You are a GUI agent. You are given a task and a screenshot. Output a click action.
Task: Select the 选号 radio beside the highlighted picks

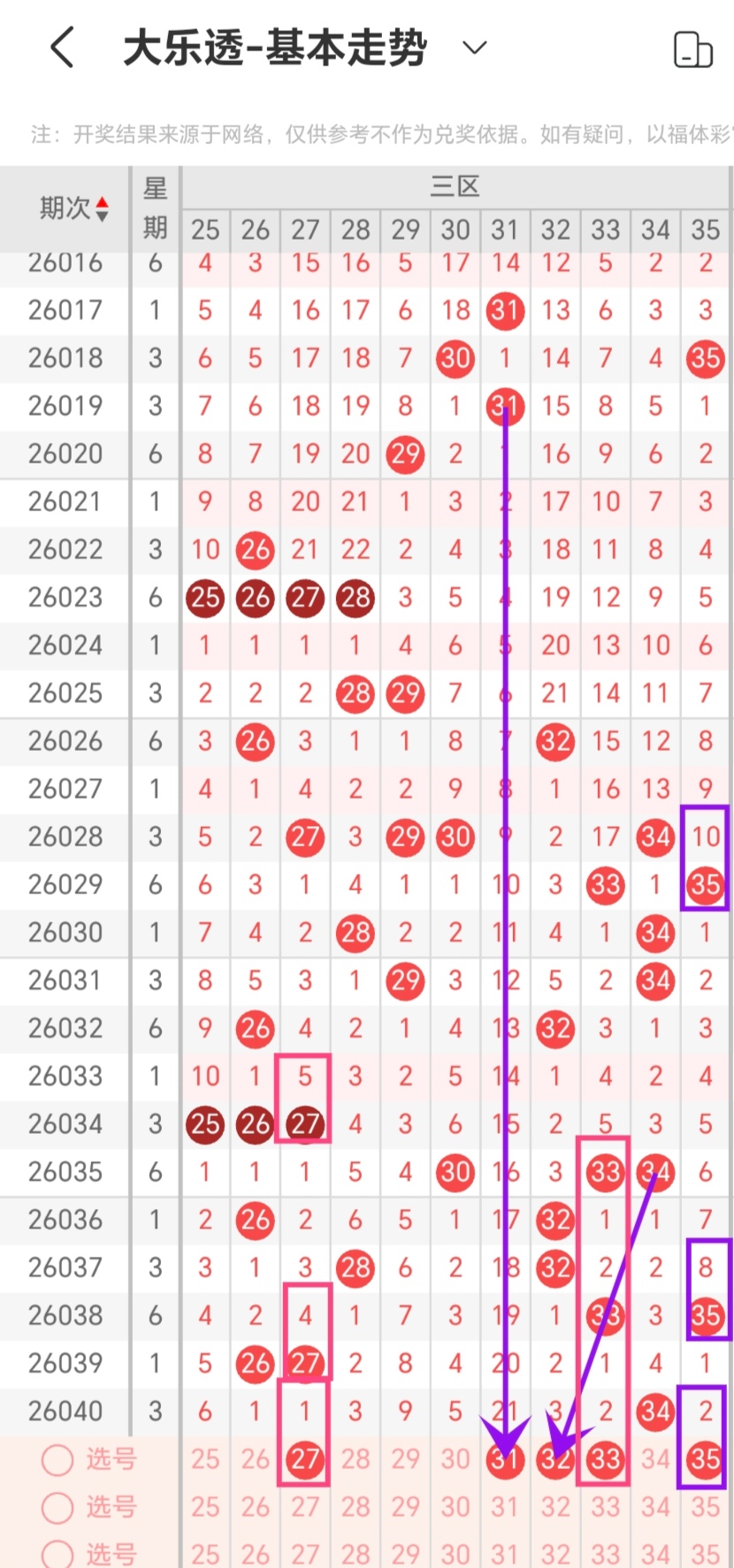[x=57, y=1460]
